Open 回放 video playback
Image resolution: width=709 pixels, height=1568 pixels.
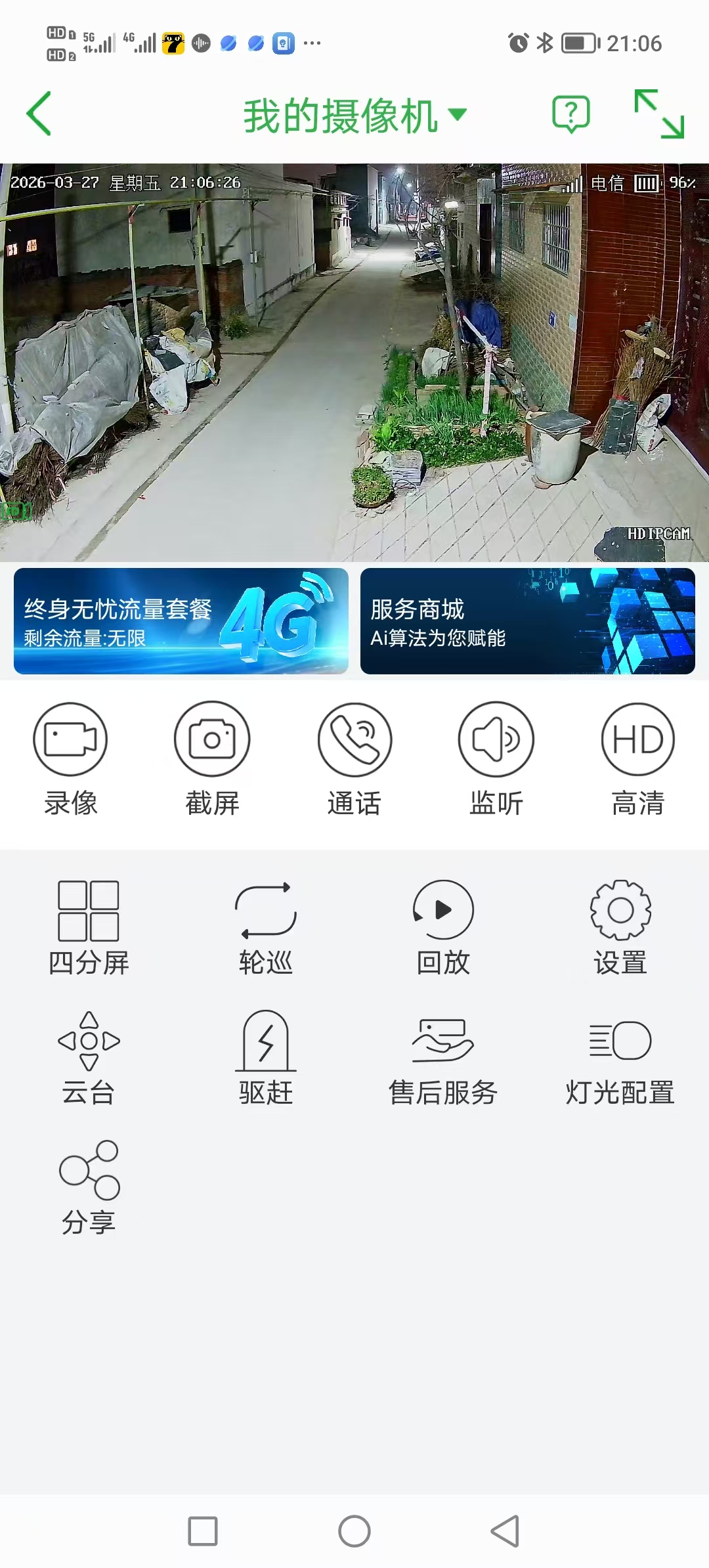point(443,926)
